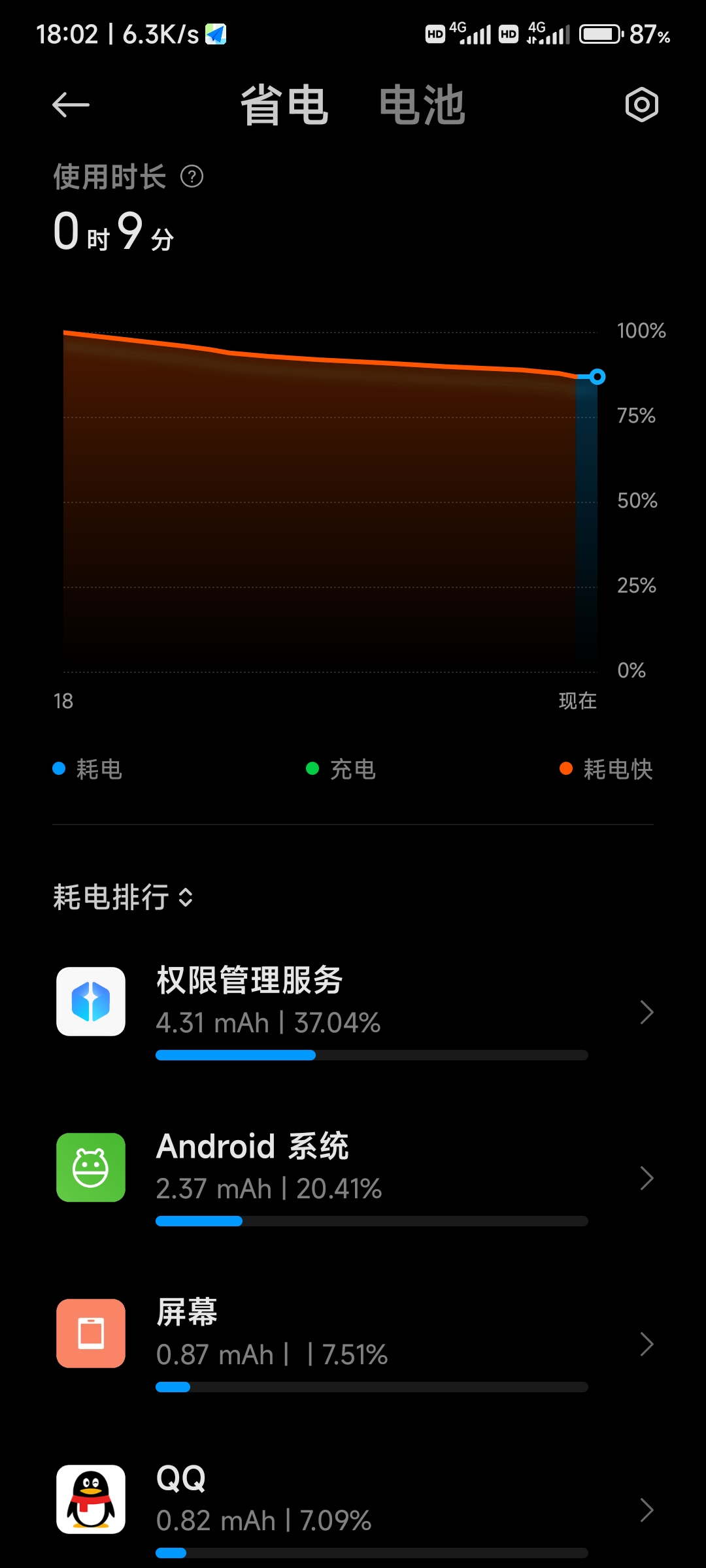Switch to the 省电 tab

[x=284, y=105]
